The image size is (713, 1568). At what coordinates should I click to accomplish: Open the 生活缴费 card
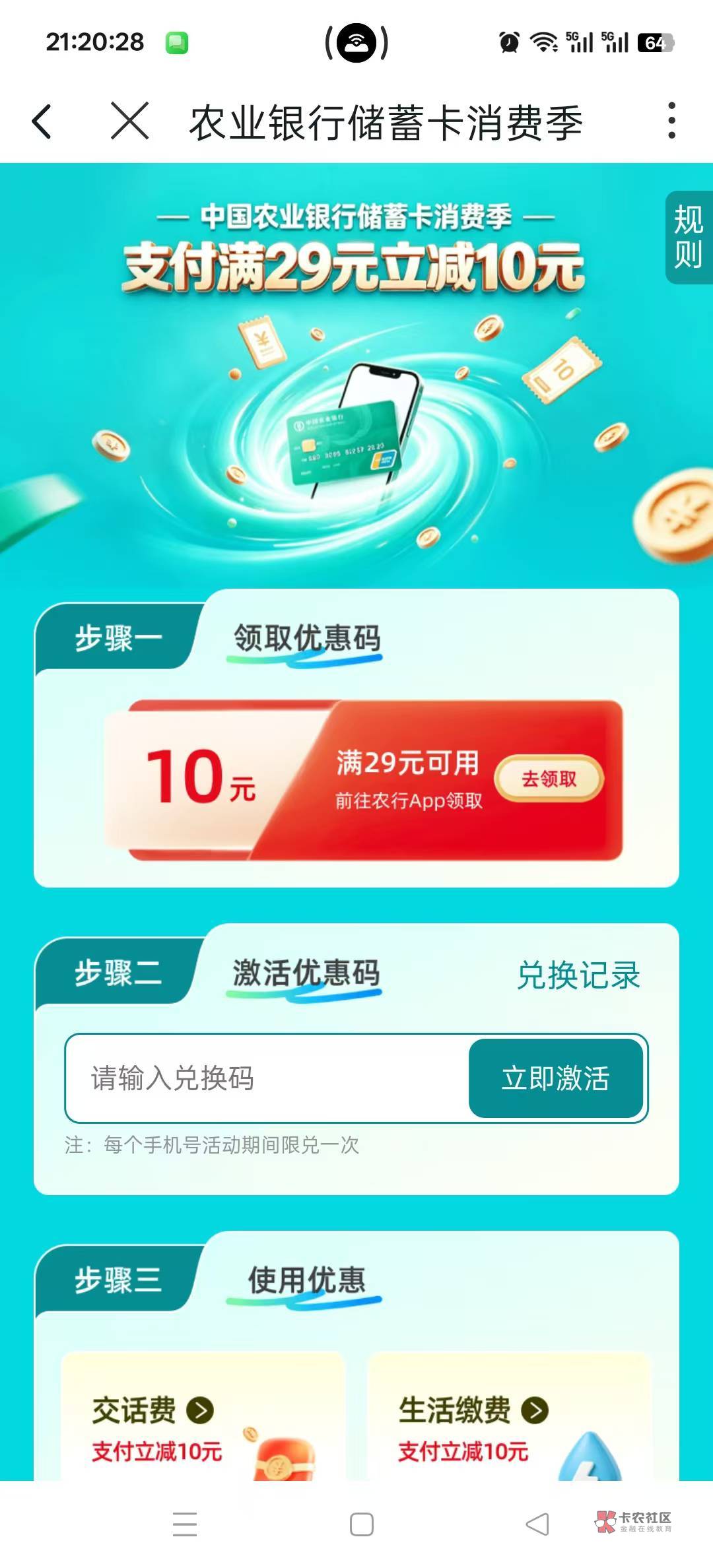click(x=510, y=1416)
